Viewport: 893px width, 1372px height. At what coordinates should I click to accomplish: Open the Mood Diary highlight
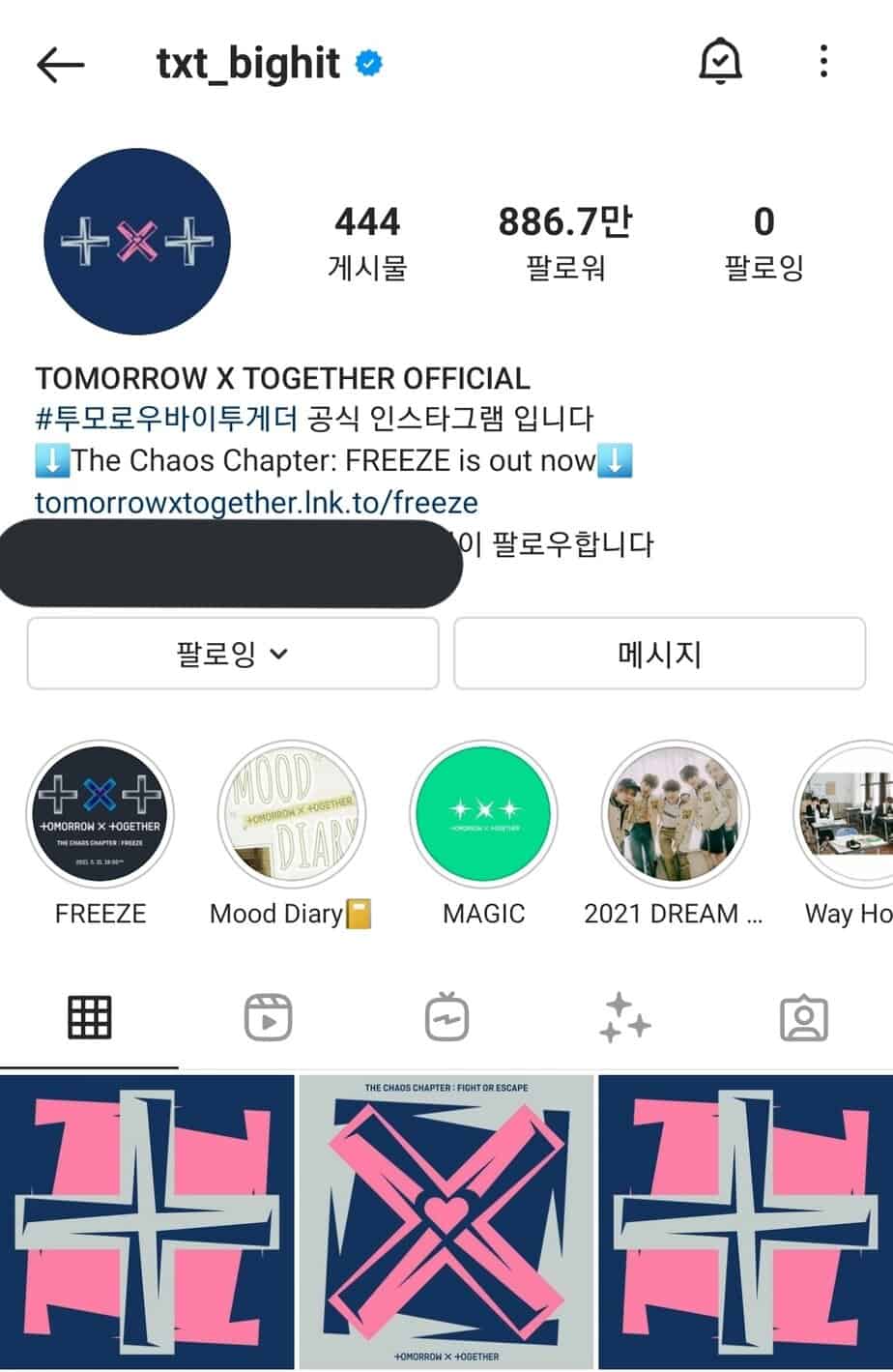click(292, 814)
